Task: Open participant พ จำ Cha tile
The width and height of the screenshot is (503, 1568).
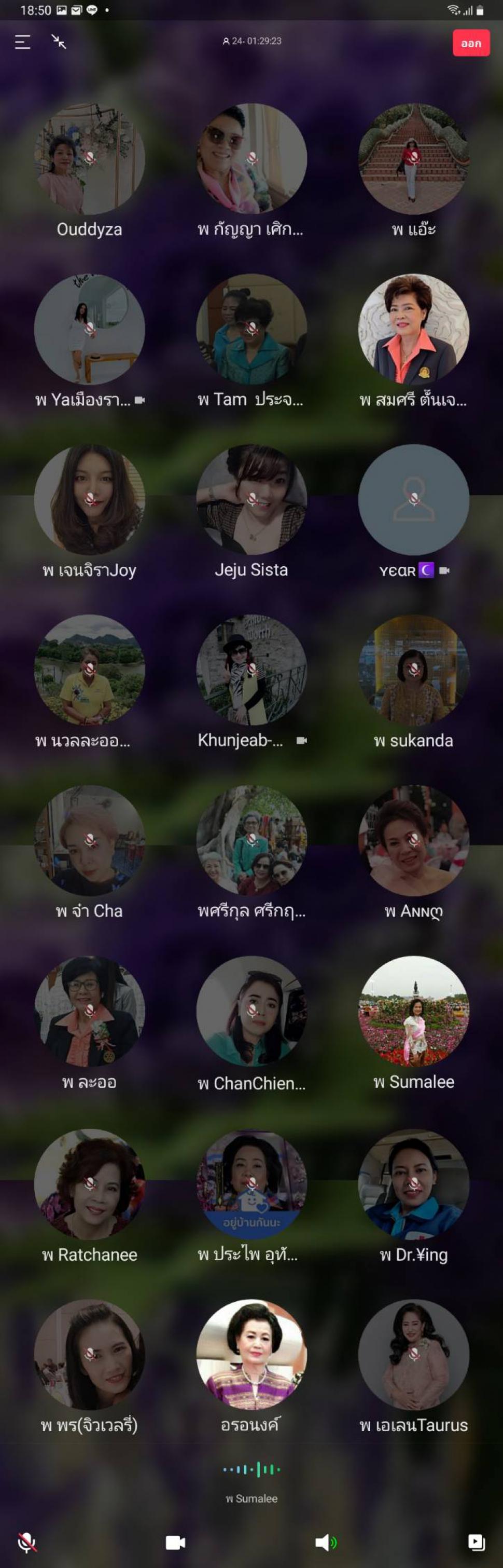Action: [89, 840]
